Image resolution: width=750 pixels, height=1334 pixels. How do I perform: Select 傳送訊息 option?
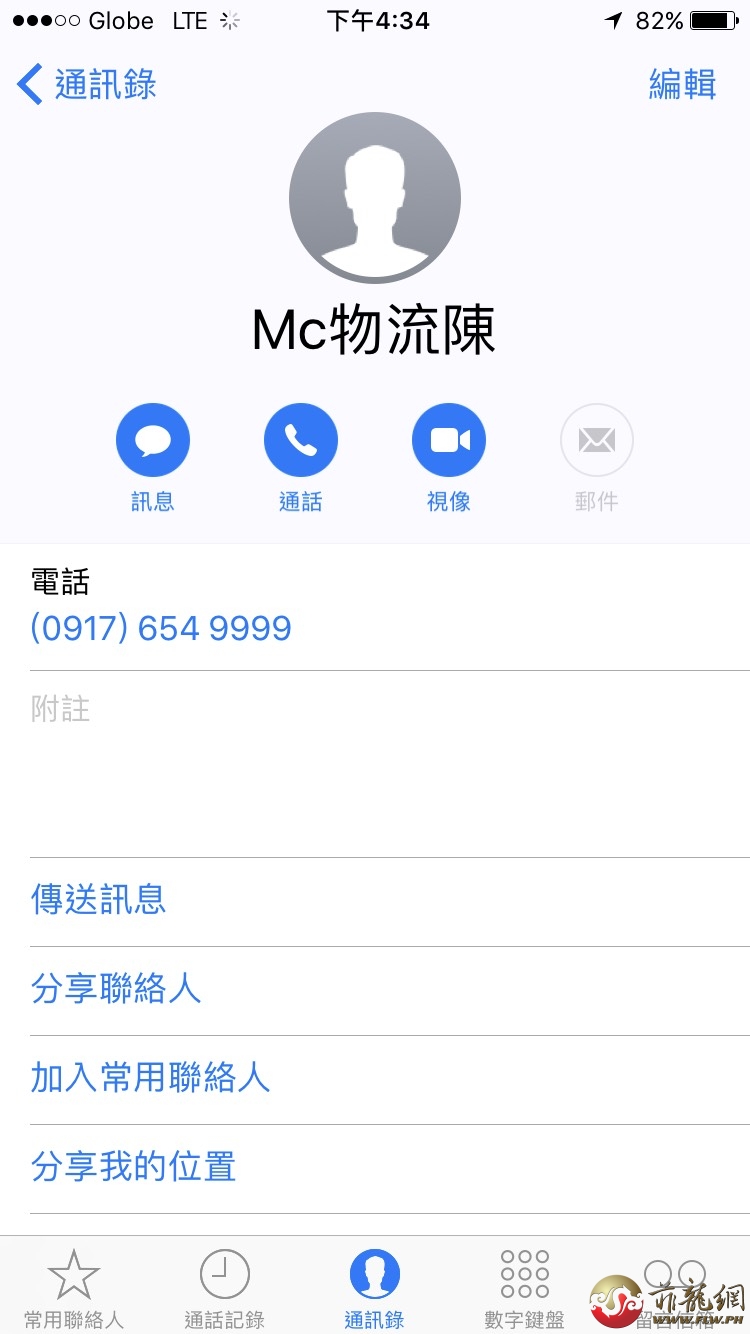click(x=390, y=901)
